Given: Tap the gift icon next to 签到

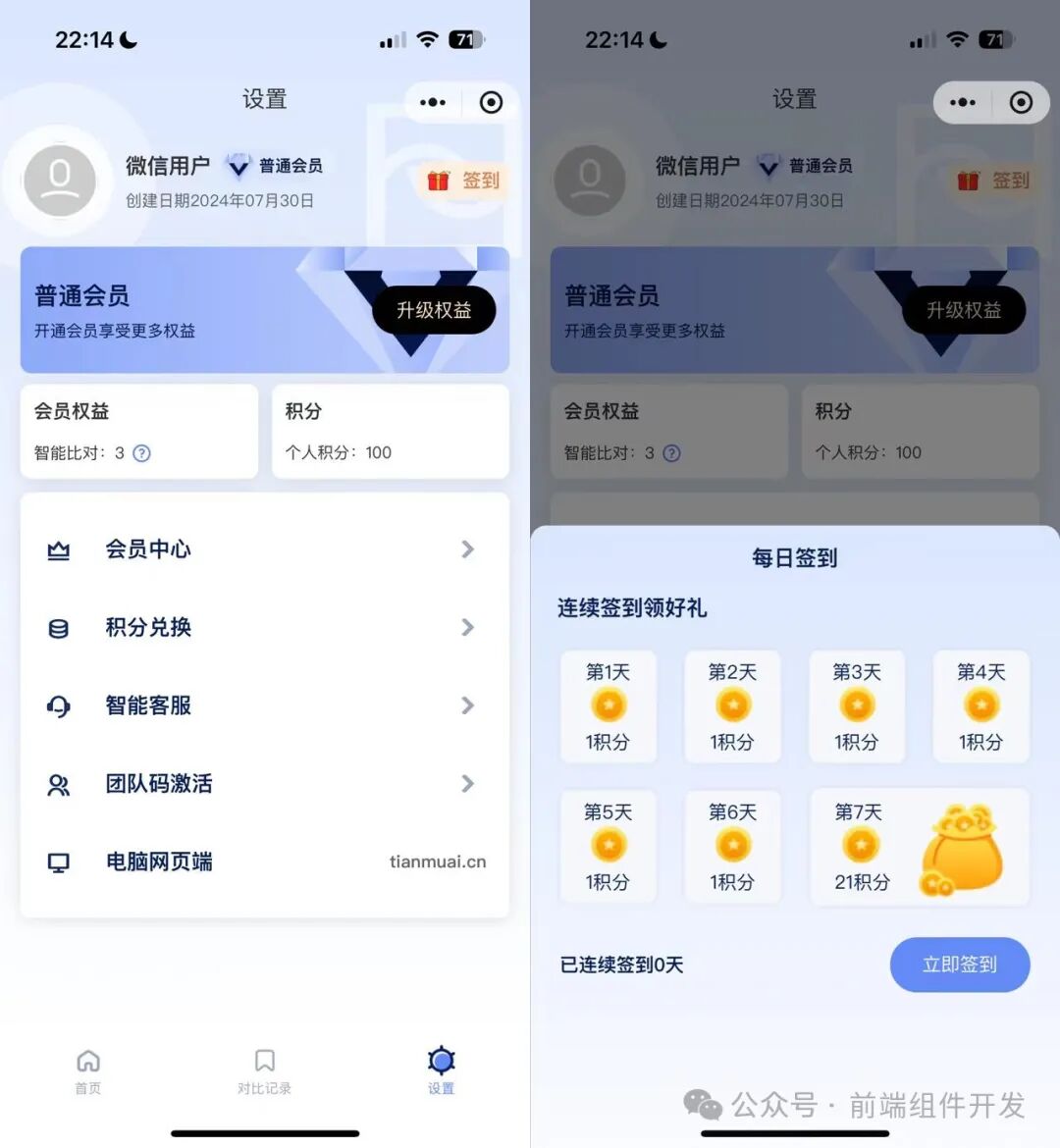Looking at the screenshot, I should click(x=440, y=182).
